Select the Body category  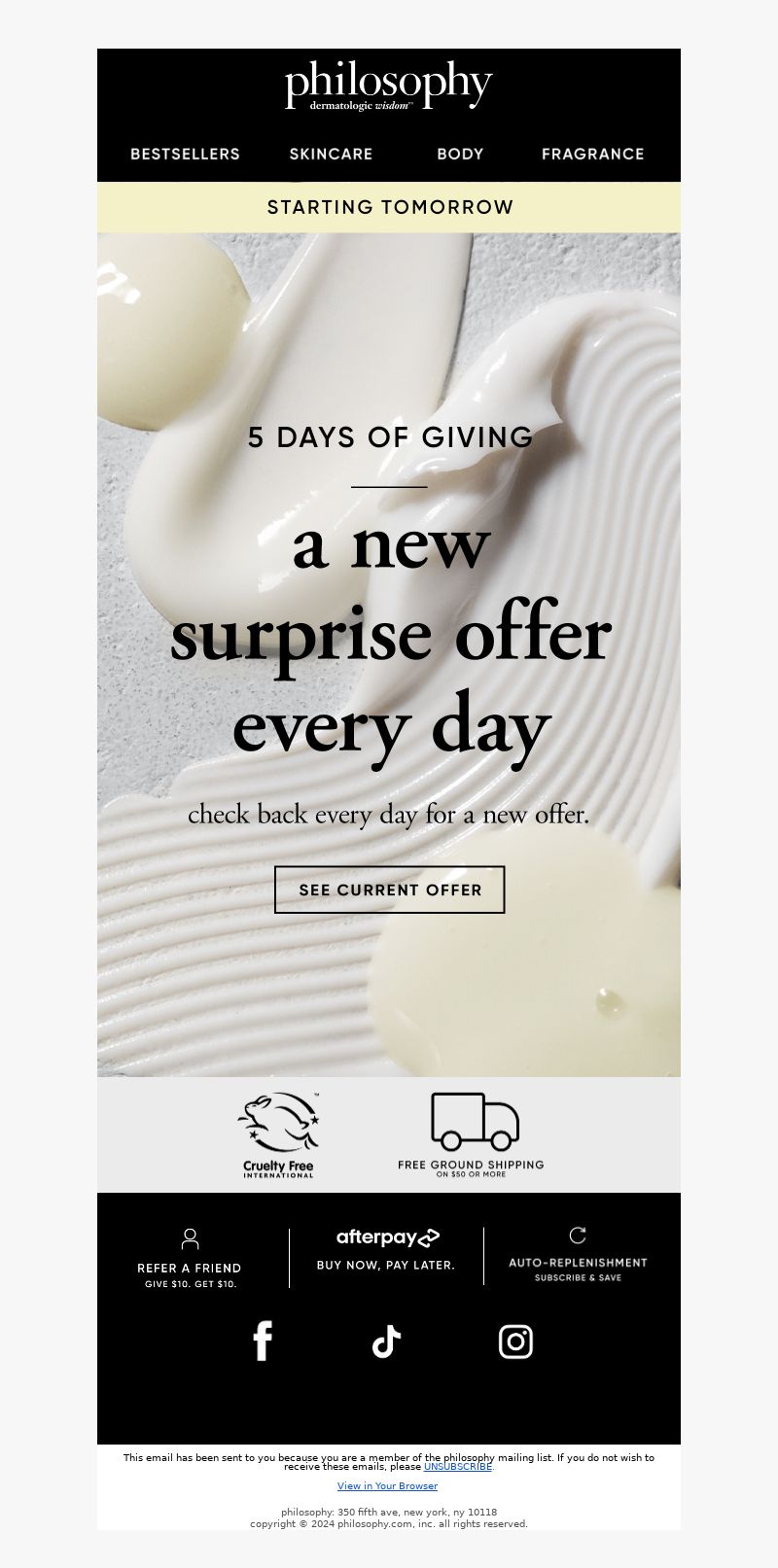coord(460,154)
